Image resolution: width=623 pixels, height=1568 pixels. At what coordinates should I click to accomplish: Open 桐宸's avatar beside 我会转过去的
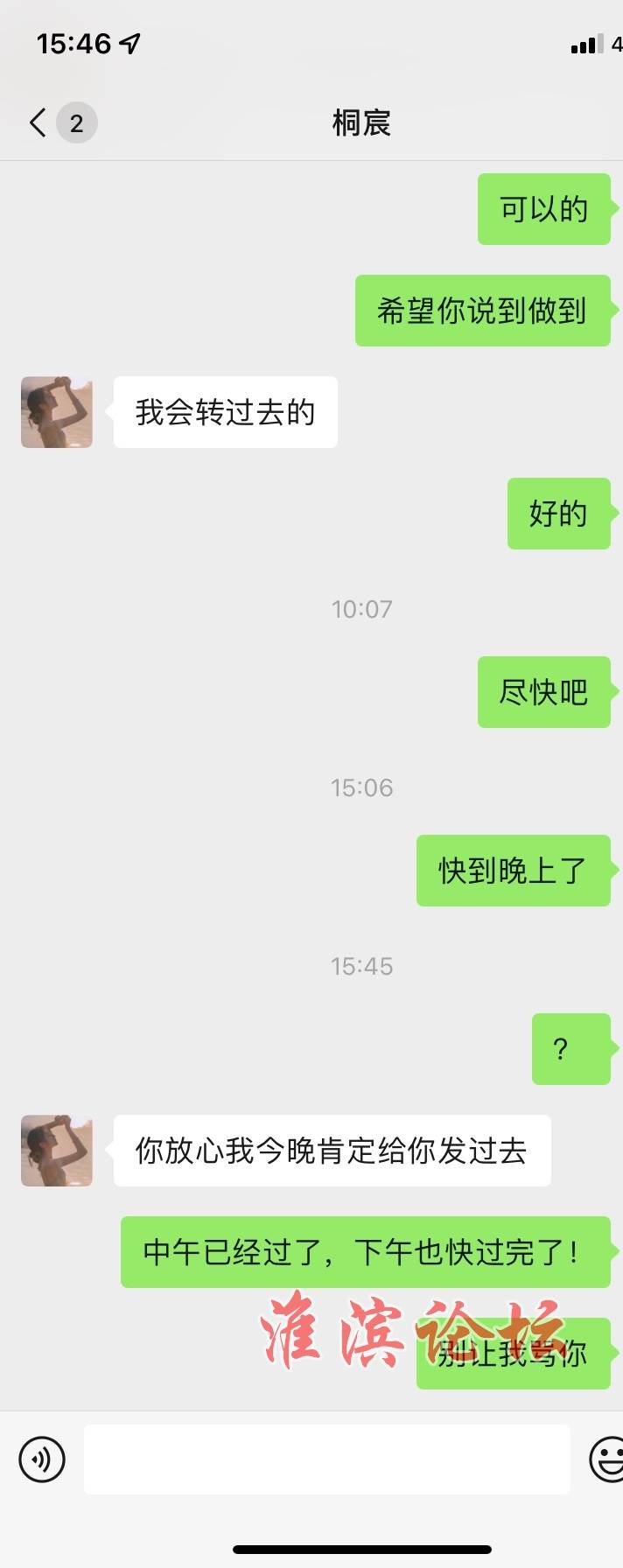point(57,412)
